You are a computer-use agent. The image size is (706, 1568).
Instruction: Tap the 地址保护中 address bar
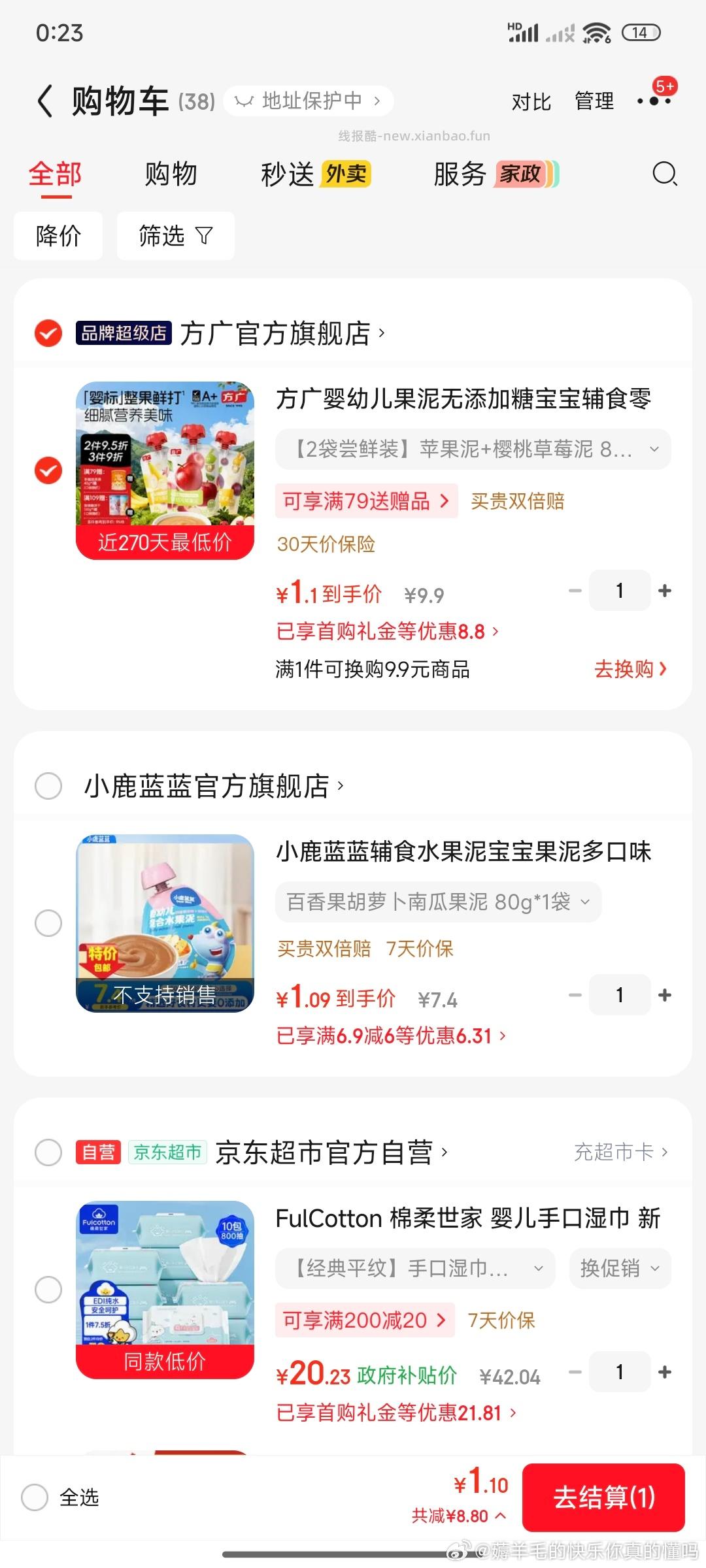click(x=307, y=101)
